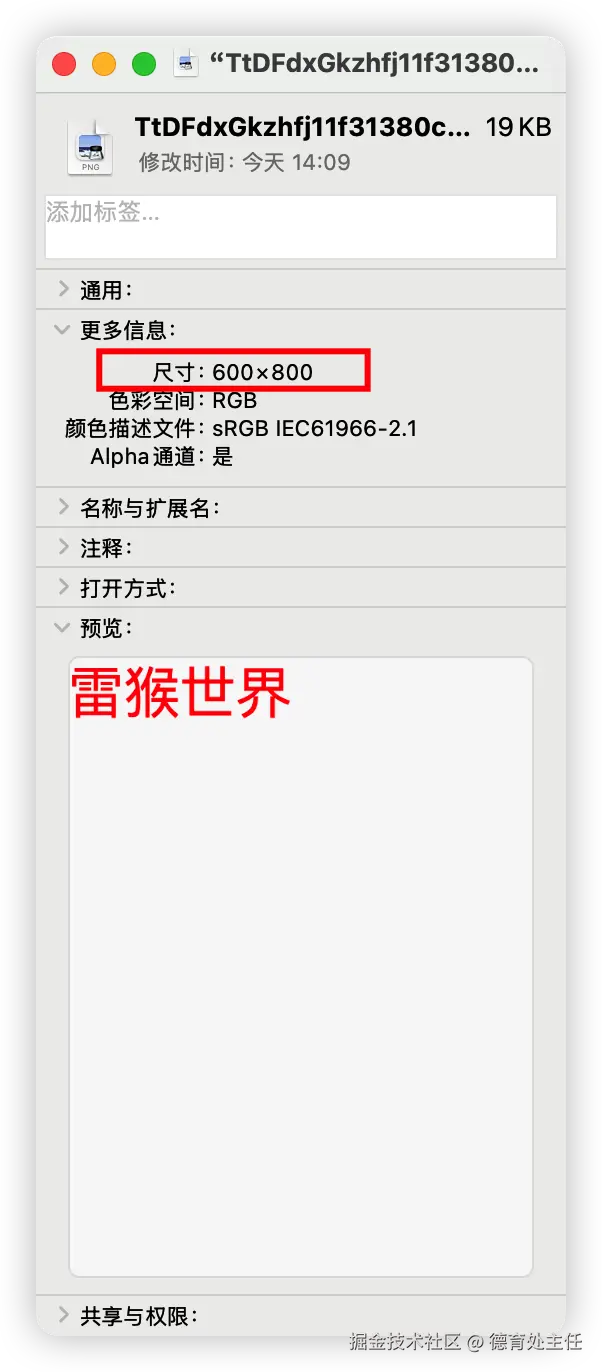Viewport: 602px width, 1372px height.
Task: Collapse the 预览 section
Action: click(64, 627)
